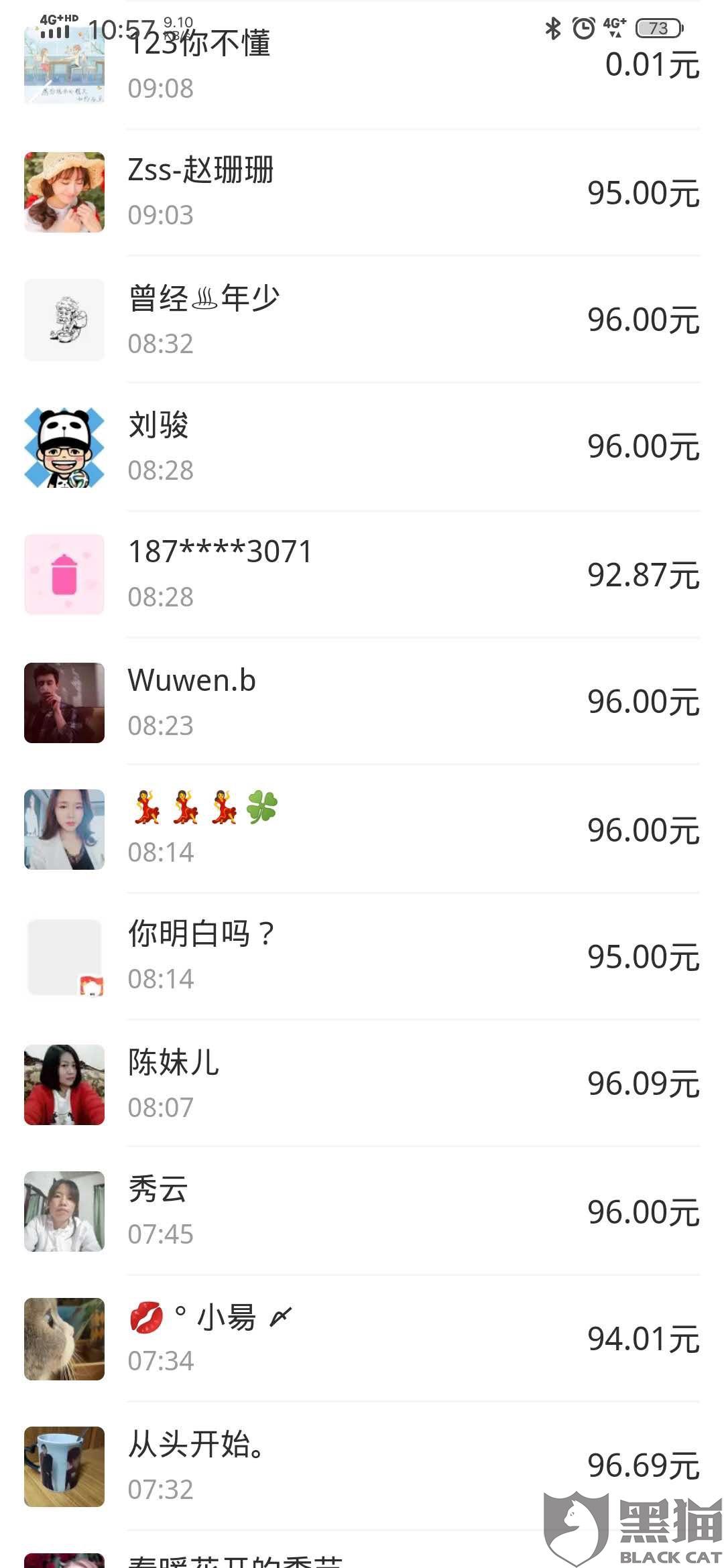Viewport: 724px width, 1568px height.
Task: Open the 96.00元 record from 曾经♨年少
Action: pyautogui.click(x=362, y=320)
